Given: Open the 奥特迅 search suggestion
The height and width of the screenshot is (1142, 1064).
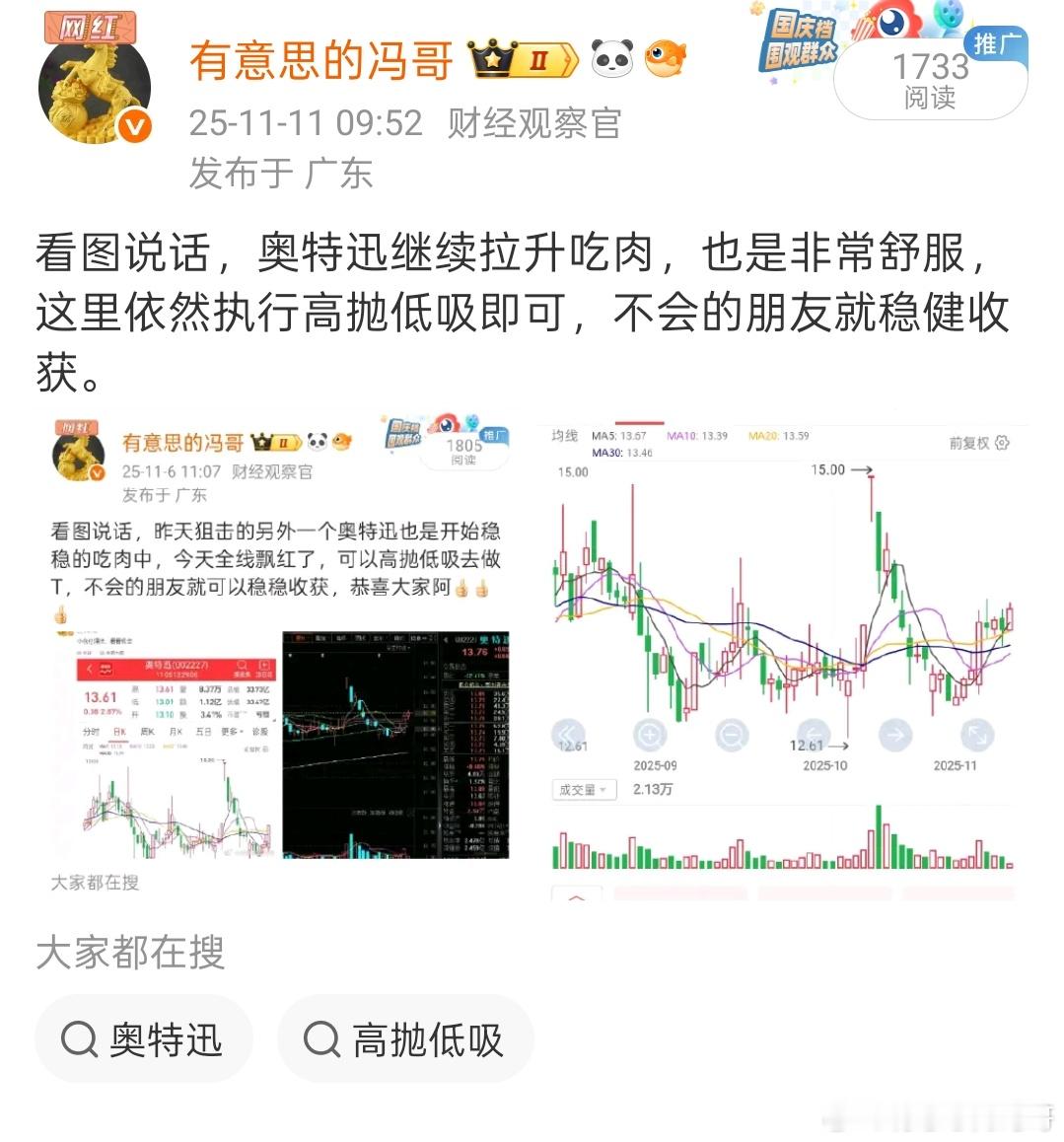Looking at the screenshot, I should [x=143, y=1038].
